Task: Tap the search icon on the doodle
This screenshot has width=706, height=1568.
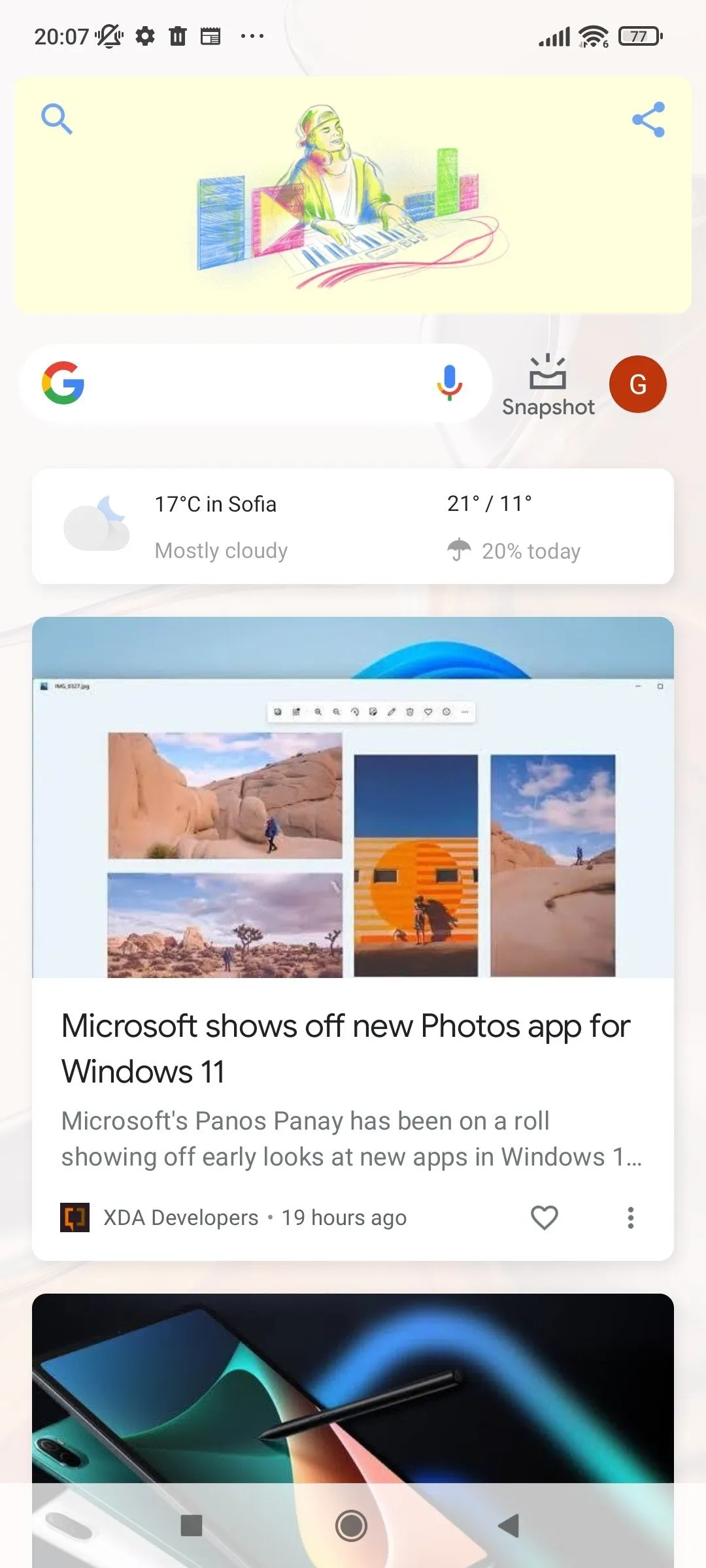Action: [x=57, y=119]
